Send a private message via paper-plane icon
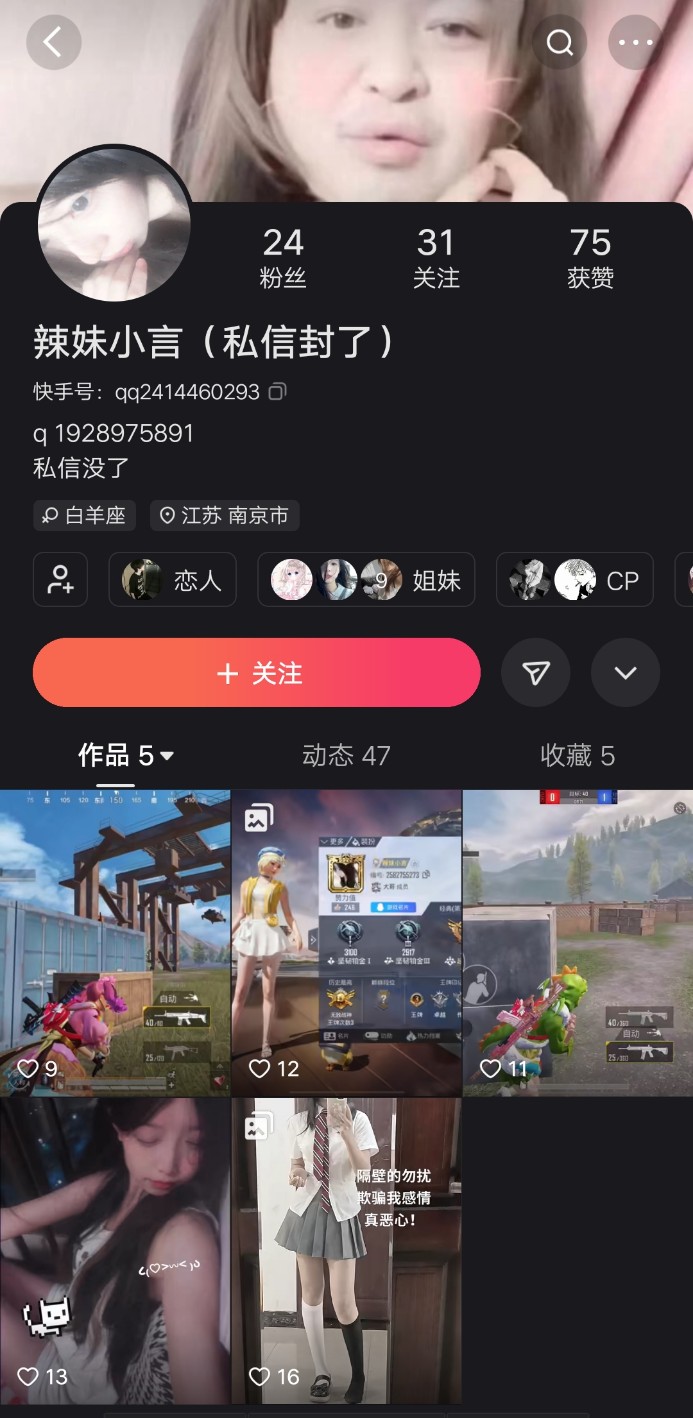The width and height of the screenshot is (693, 1418). pyautogui.click(x=536, y=673)
